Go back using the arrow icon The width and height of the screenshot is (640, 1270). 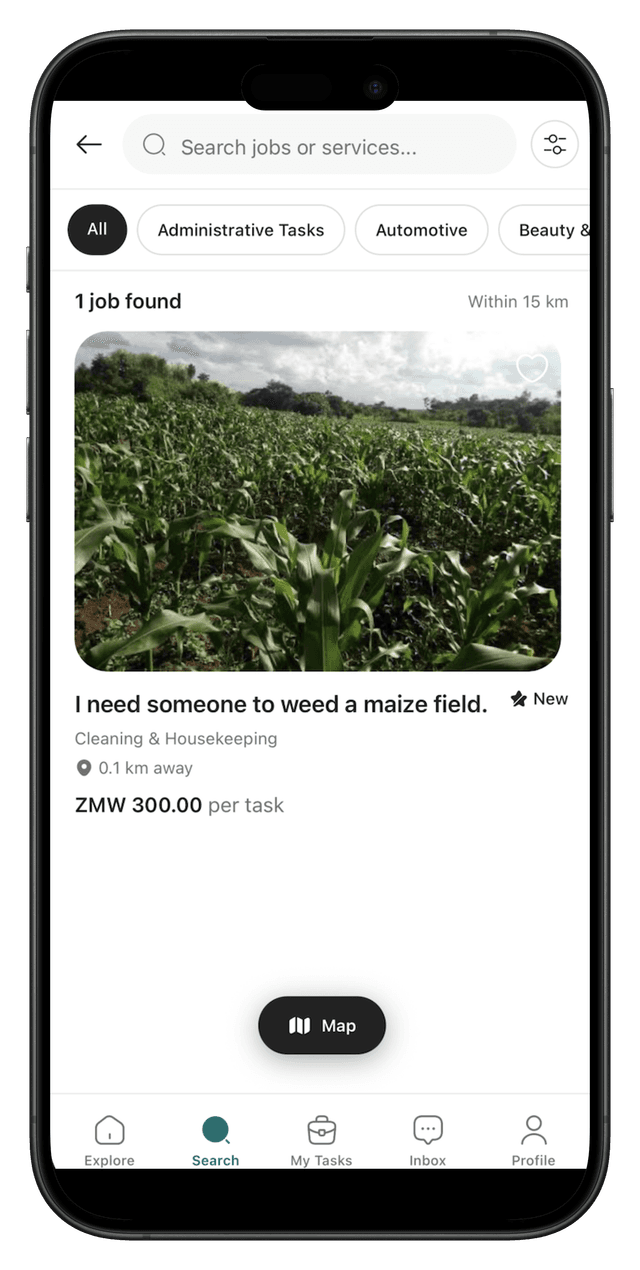(x=89, y=145)
